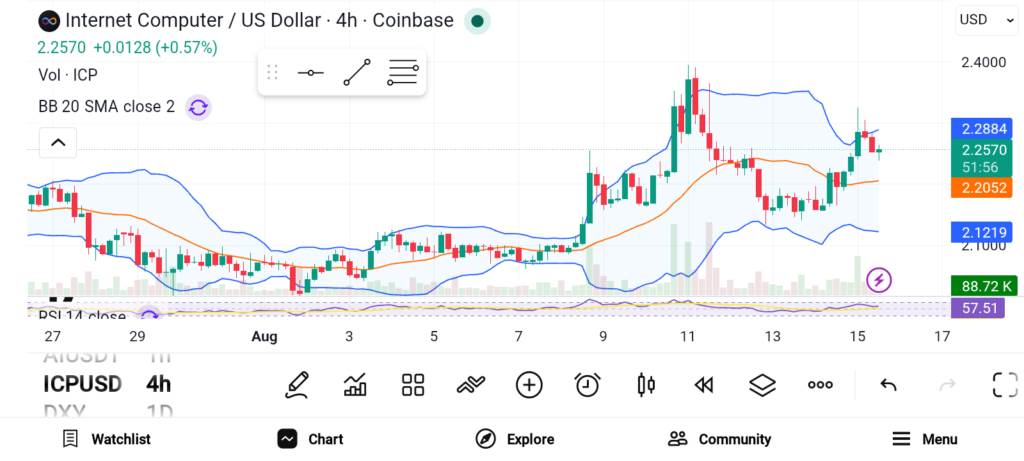The height and width of the screenshot is (461, 1024).
Task: Tap the purple lightning bolt on the chart
Action: pos(878,281)
